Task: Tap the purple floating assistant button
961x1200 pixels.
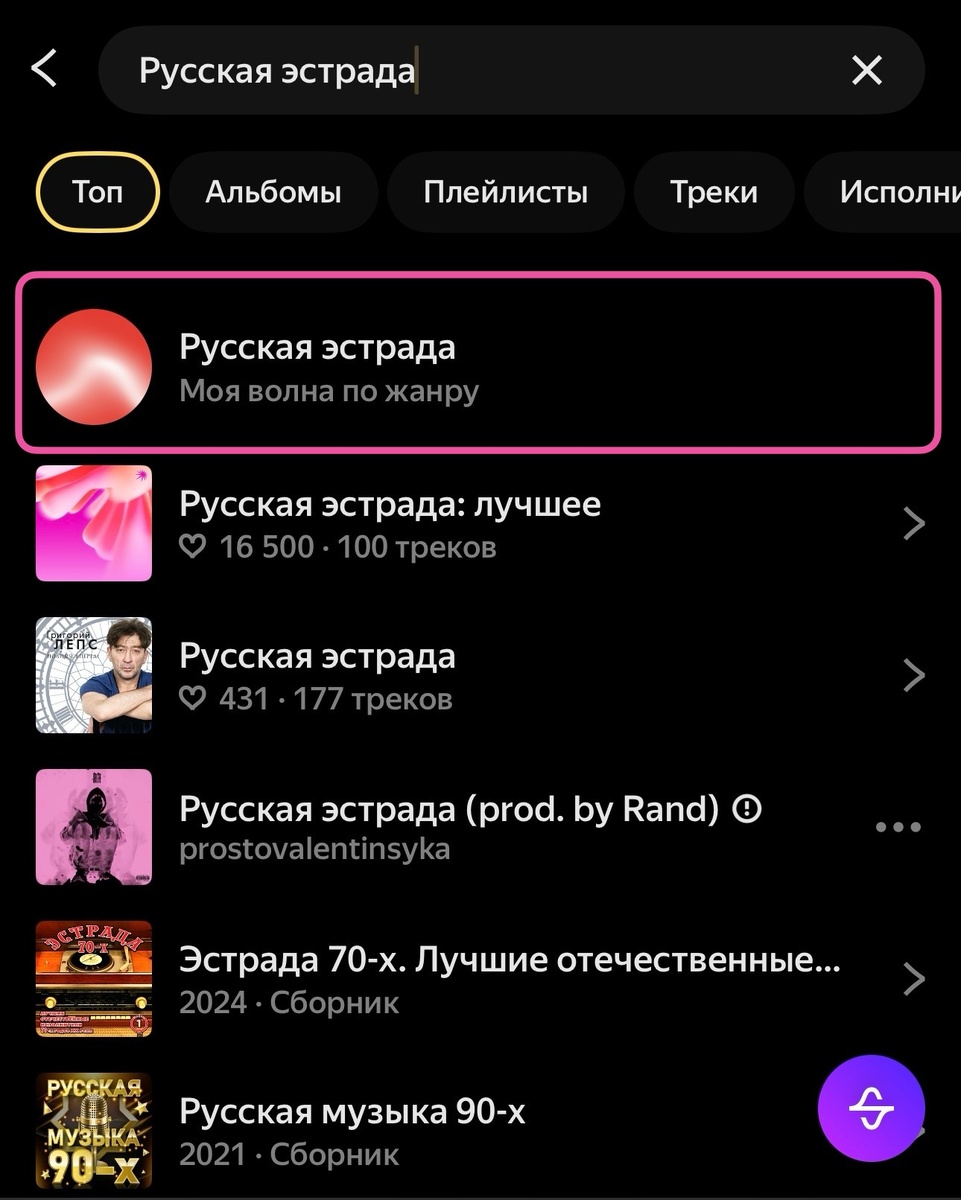Action: pyautogui.click(x=871, y=1108)
